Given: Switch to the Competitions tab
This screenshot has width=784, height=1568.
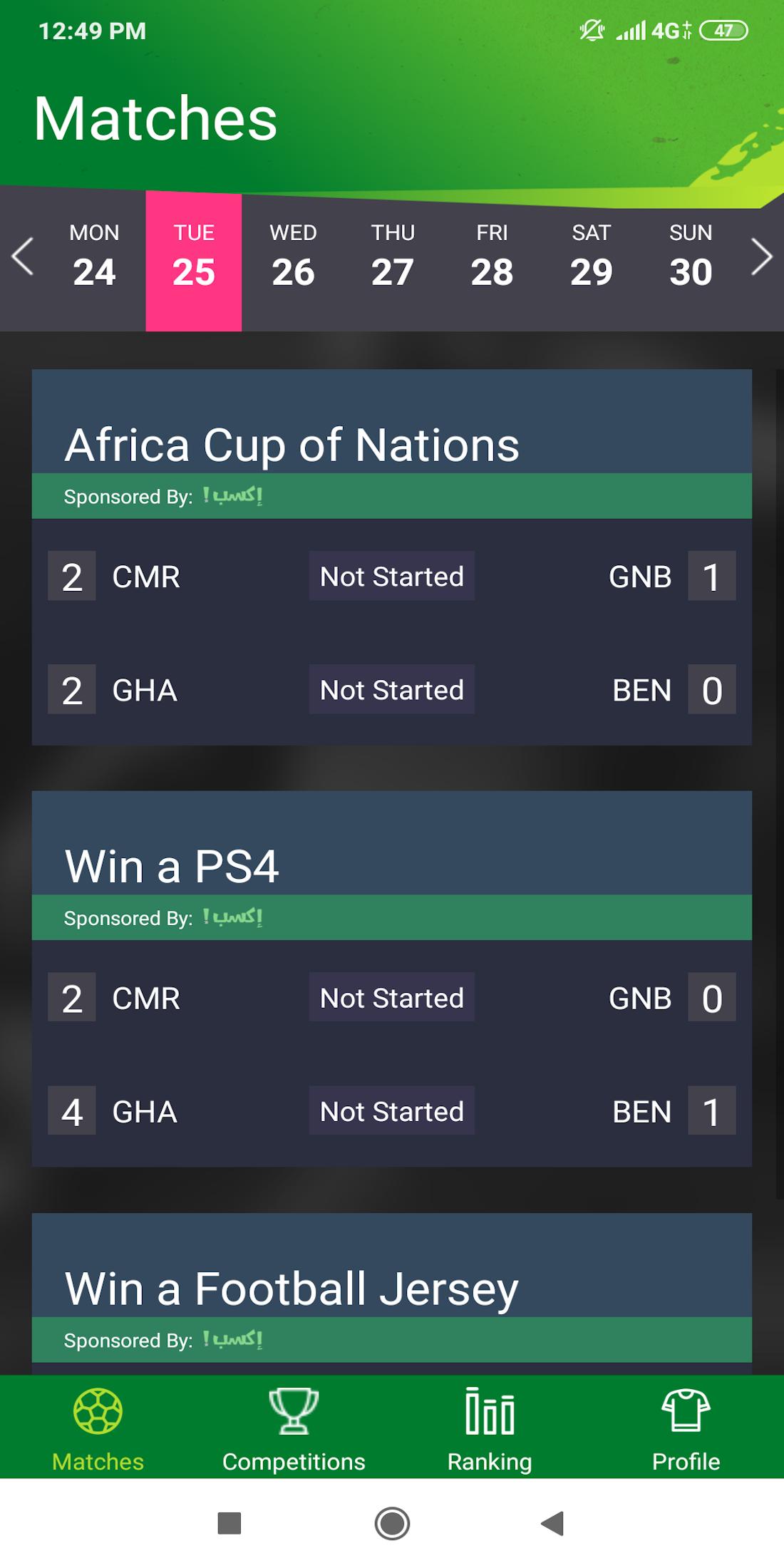Looking at the screenshot, I should (x=294, y=1429).
